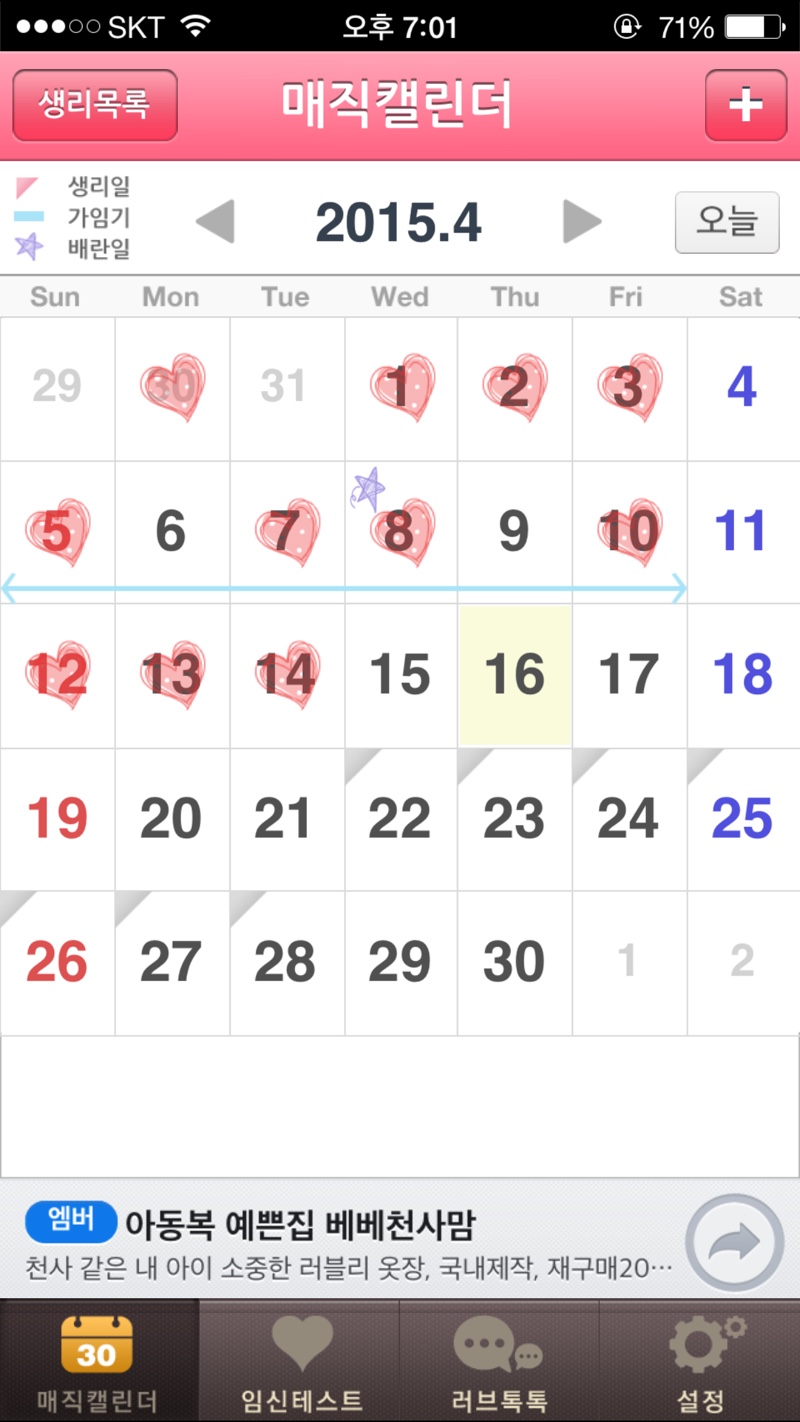Jump to today with the 오늘 button
The image size is (800, 1422).
pos(727,222)
